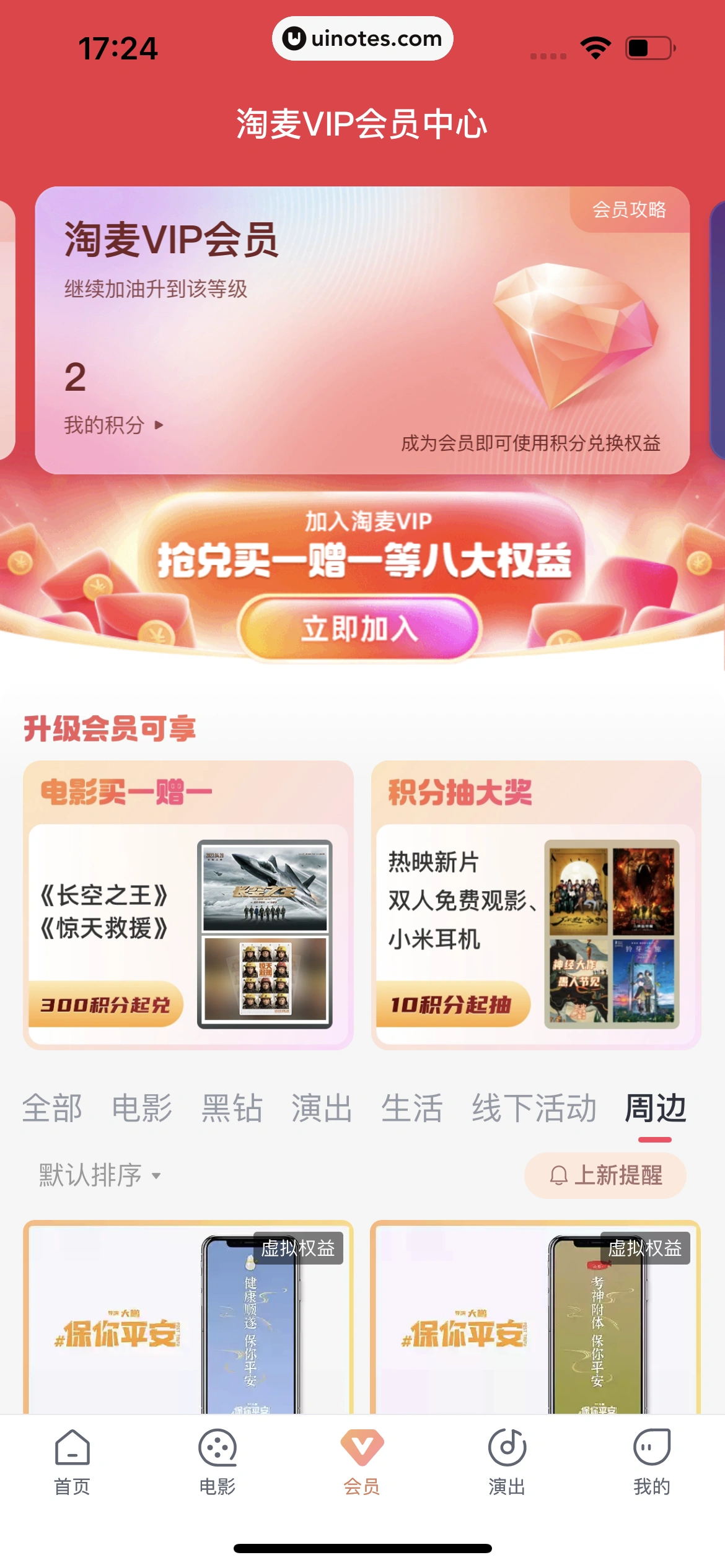Open the 会员攻略 guide

click(629, 210)
